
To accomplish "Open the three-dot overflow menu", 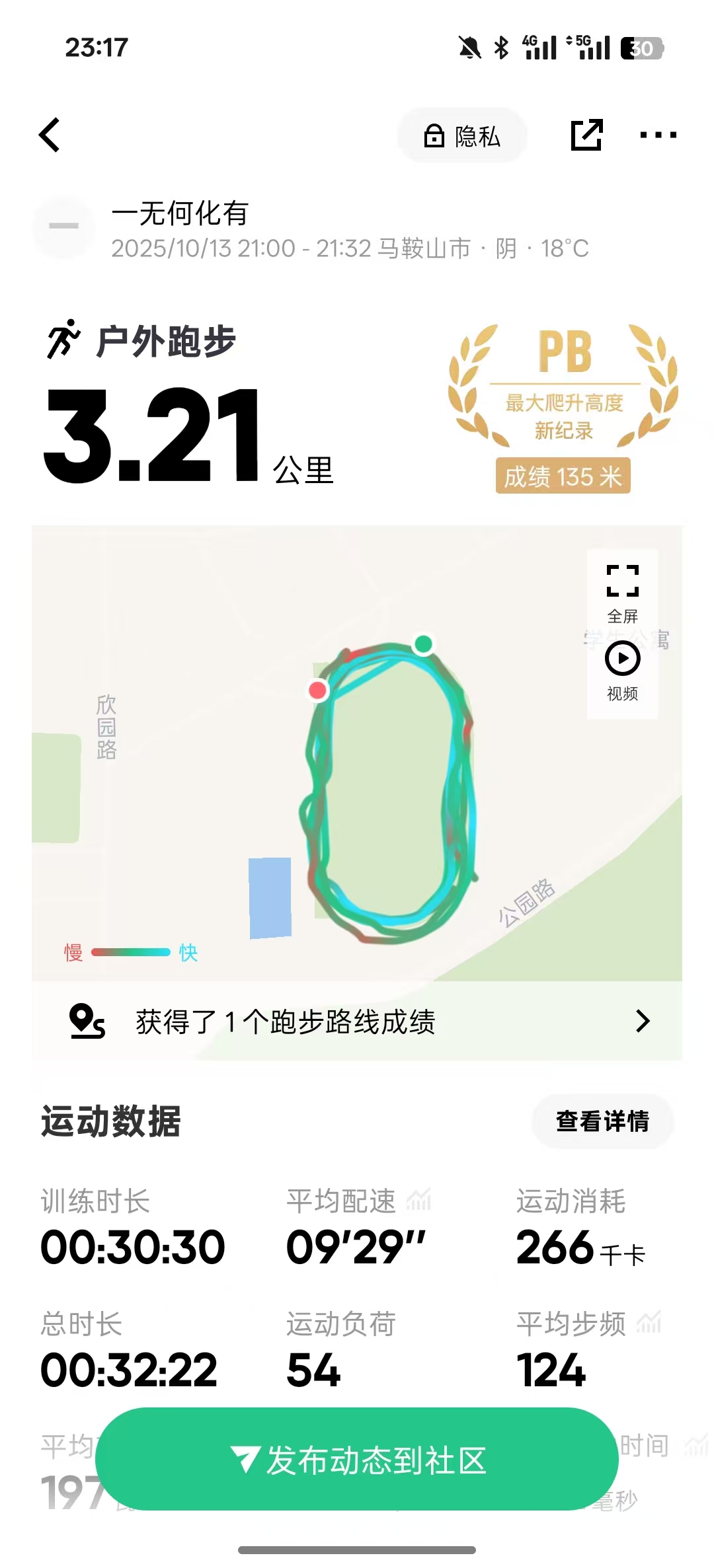I will (658, 135).
